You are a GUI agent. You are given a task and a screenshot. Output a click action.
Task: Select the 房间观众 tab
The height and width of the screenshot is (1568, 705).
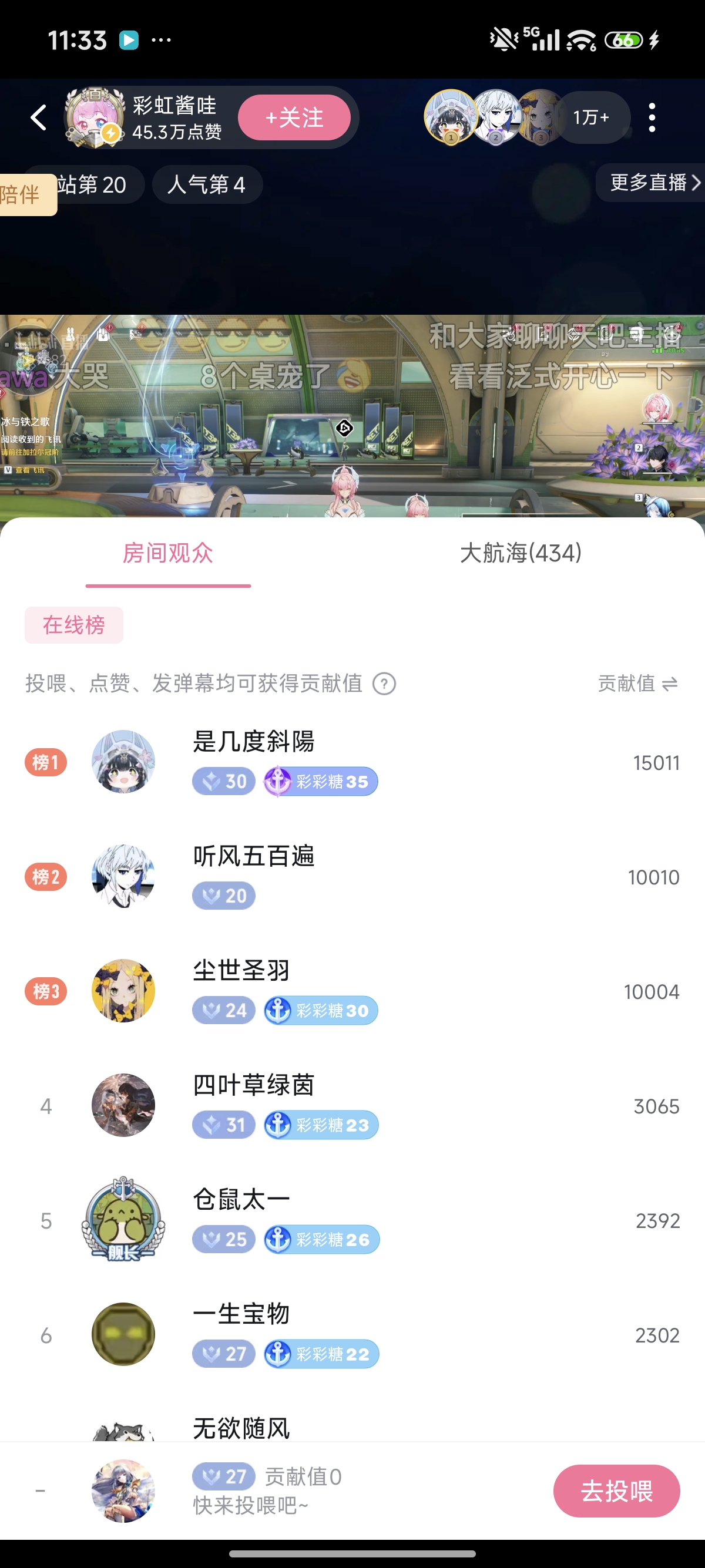click(168, 553)
